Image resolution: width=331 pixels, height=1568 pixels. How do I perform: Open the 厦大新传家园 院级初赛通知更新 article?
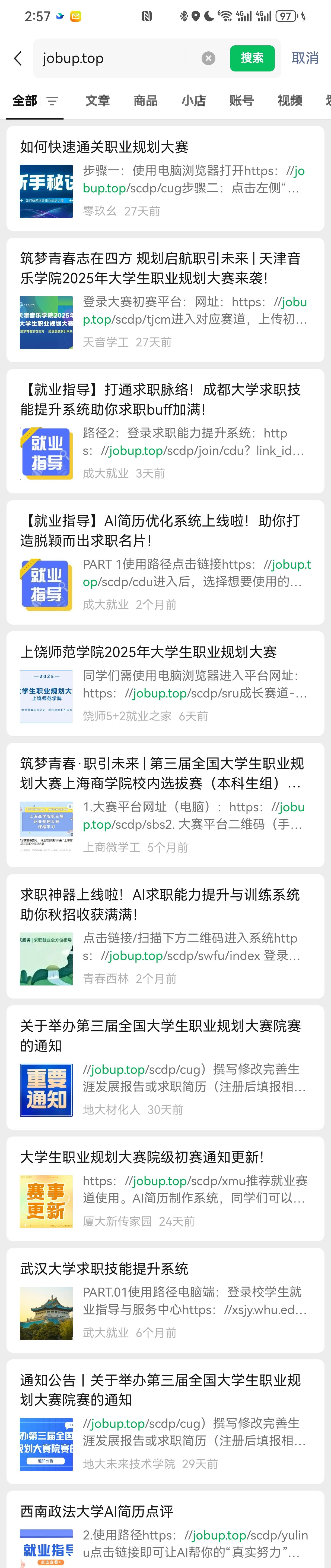point(142,1157)
